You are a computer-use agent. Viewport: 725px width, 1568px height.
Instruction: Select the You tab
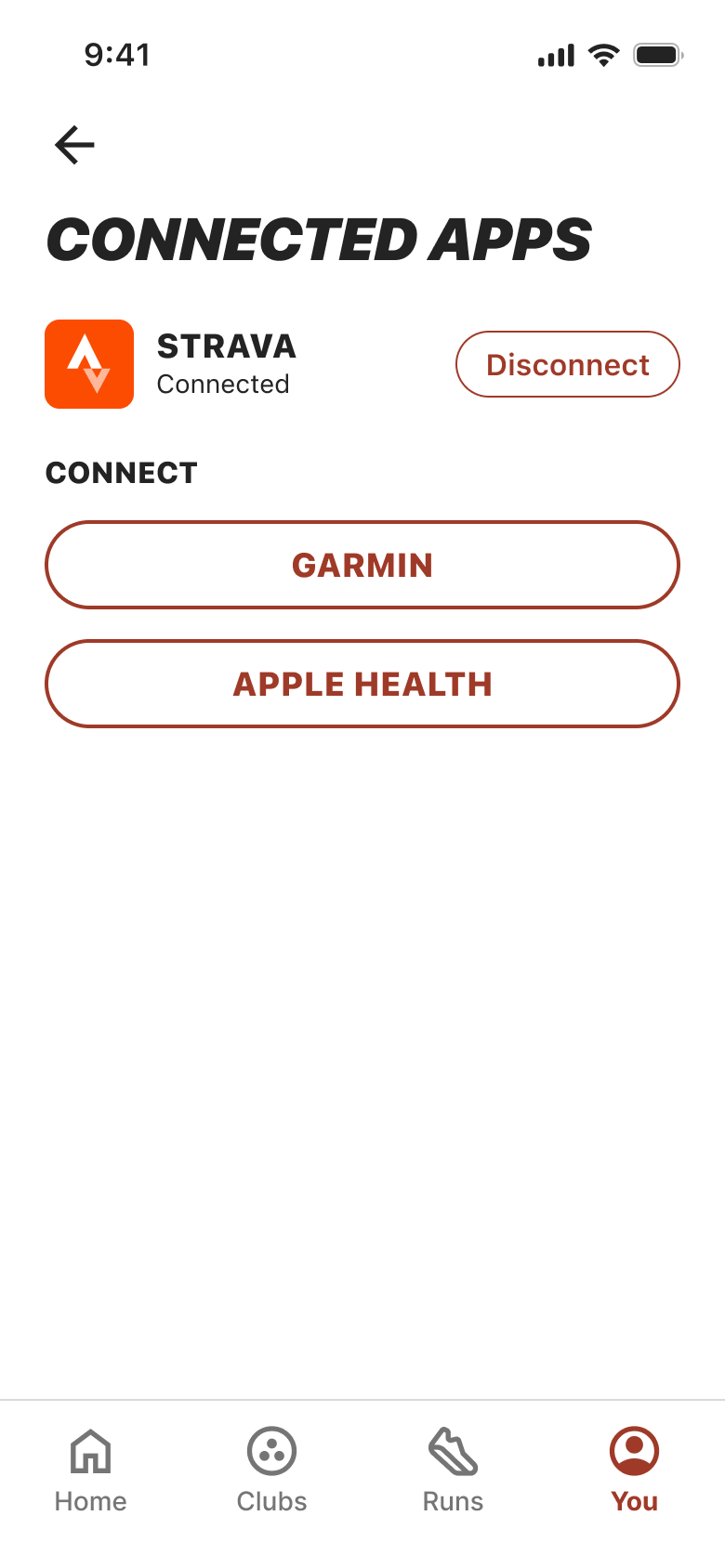coord(634,1470)
